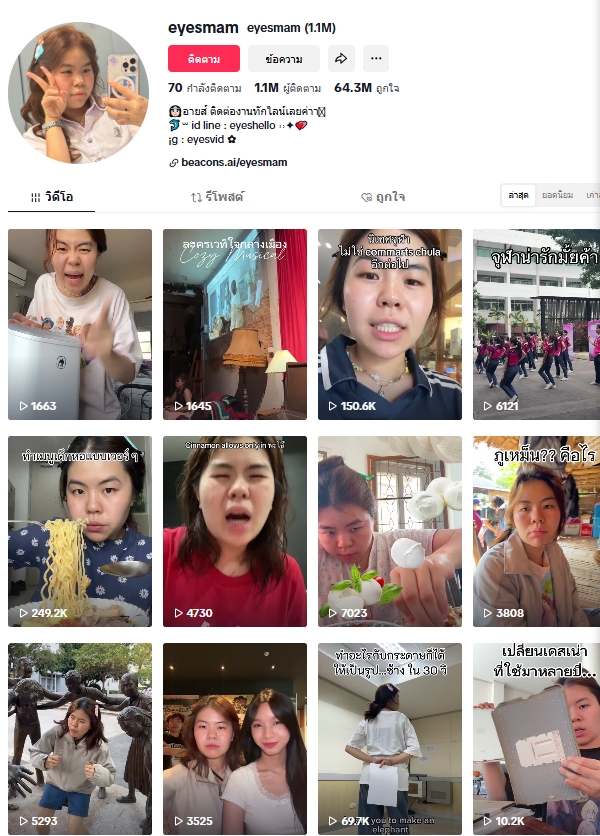Open the ข้อความ message button
This screenshot has height=836, width=600.
point(284,58)
